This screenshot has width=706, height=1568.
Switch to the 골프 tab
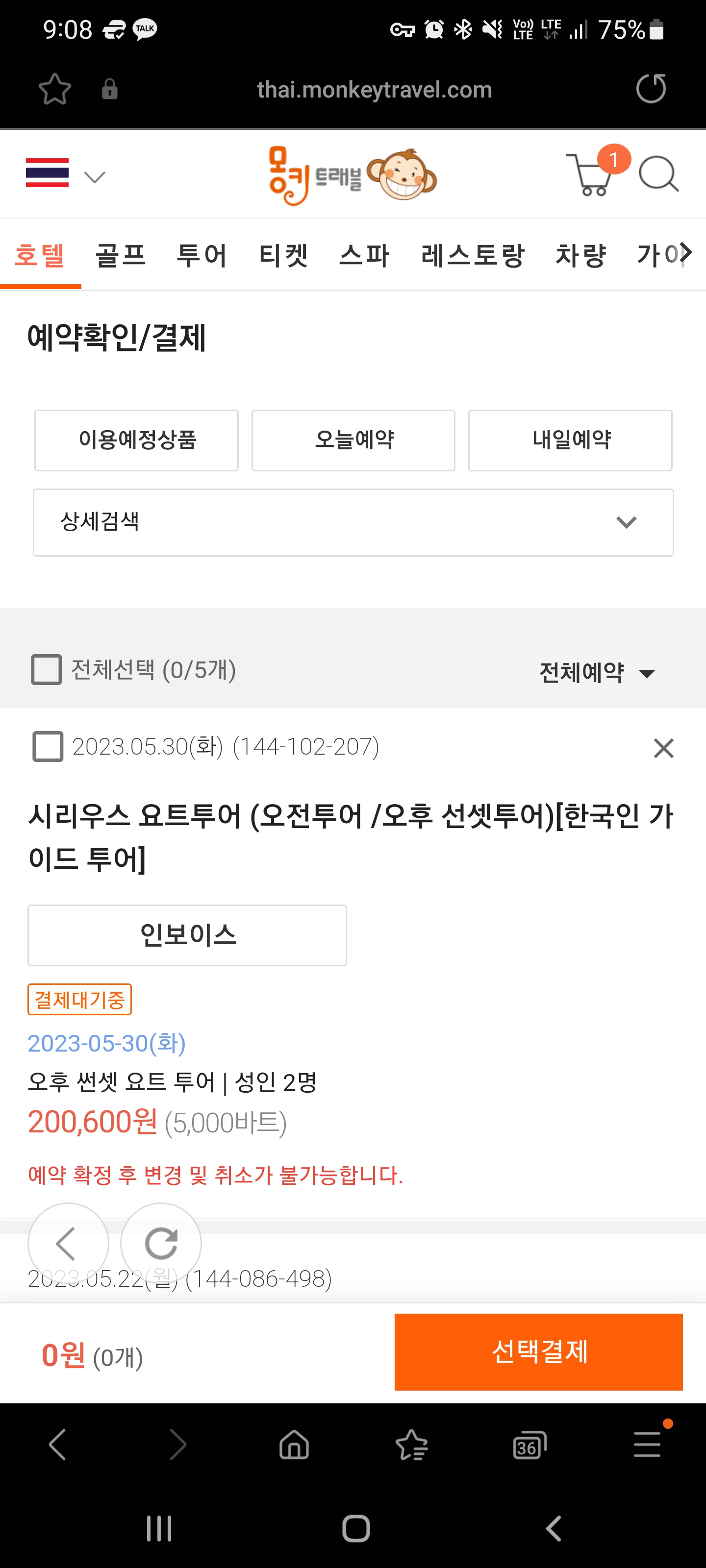pos(121,254)
